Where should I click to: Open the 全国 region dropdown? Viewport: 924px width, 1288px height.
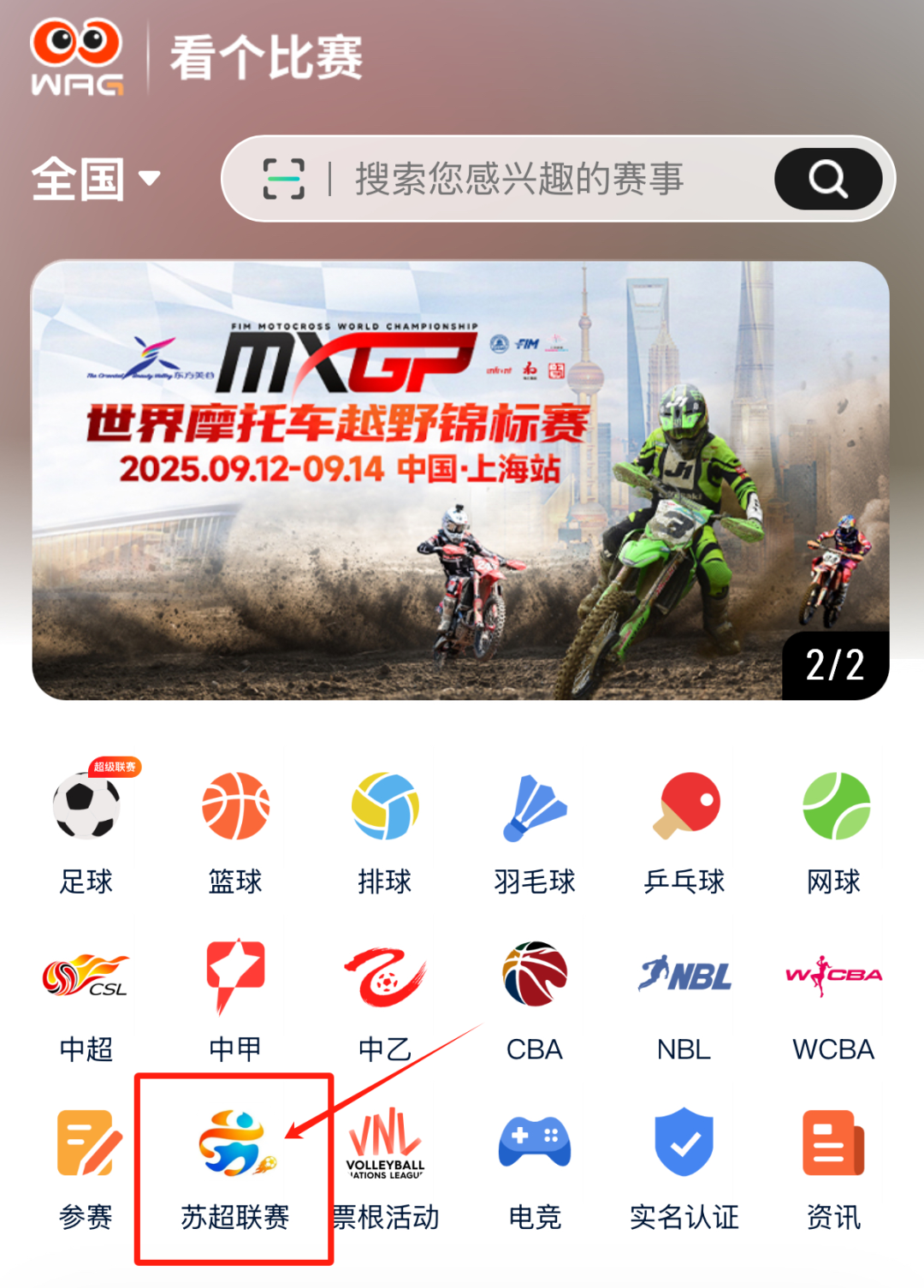[96, 179]
